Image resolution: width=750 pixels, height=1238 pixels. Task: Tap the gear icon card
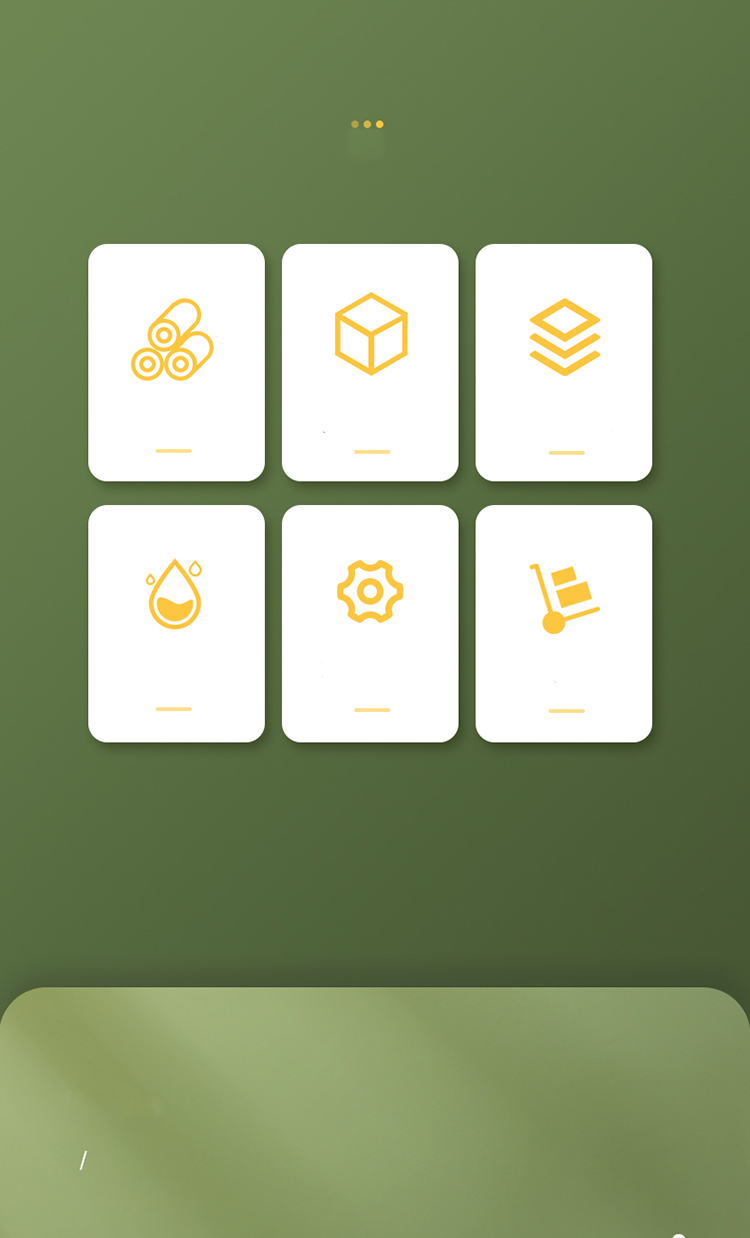point(370,623)
